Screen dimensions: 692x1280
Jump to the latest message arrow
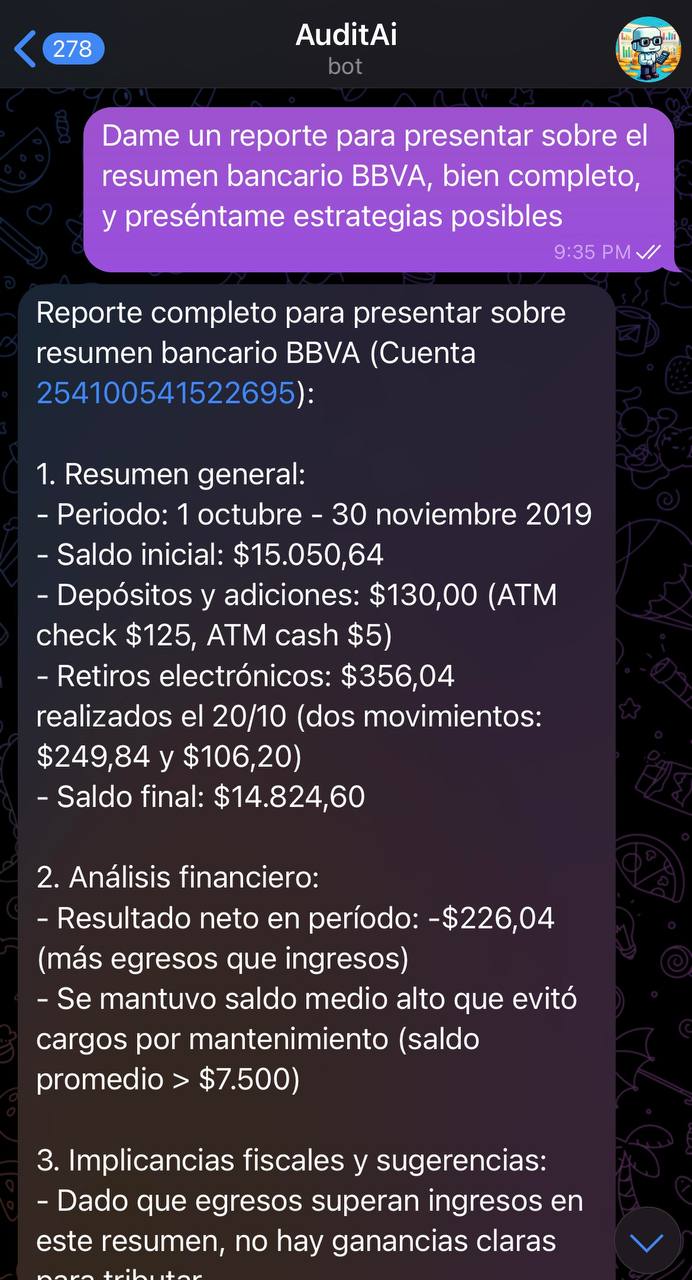(x=647, y=1242)
